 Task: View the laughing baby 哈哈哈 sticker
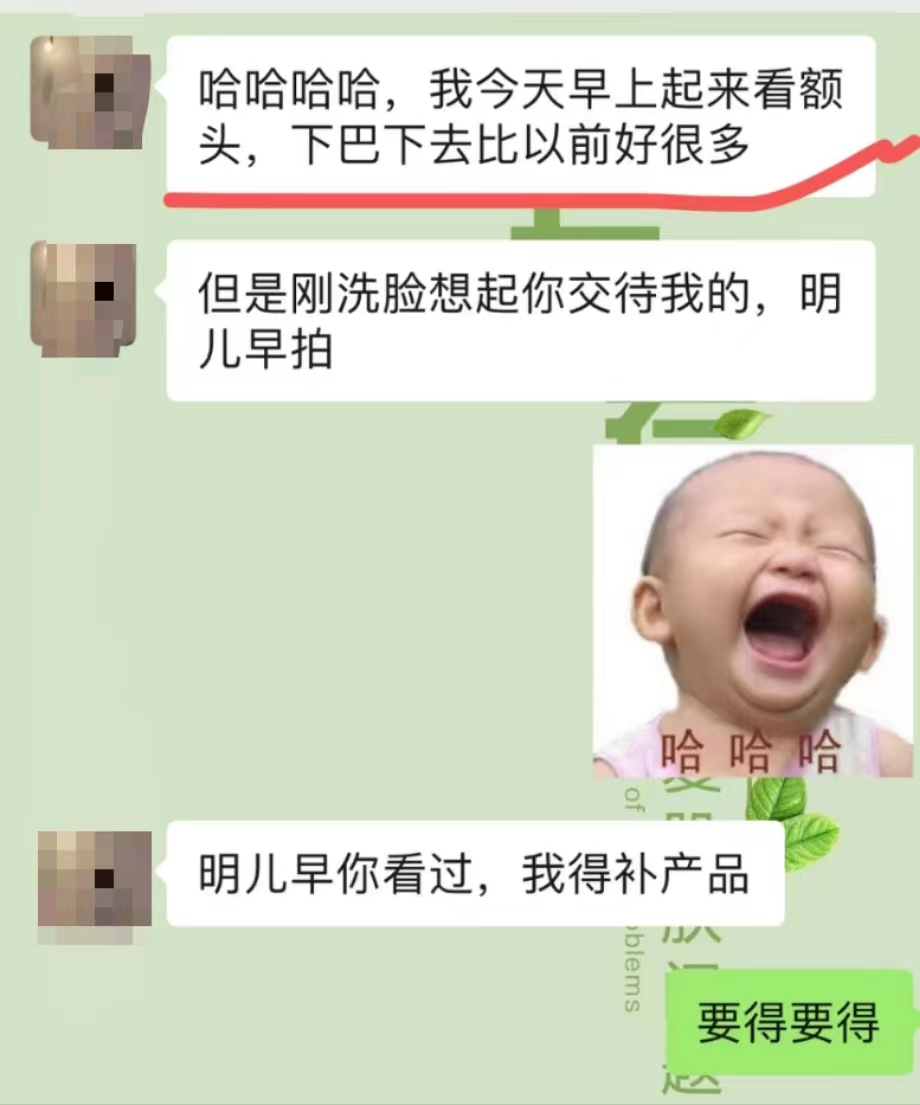coord(752,612)
